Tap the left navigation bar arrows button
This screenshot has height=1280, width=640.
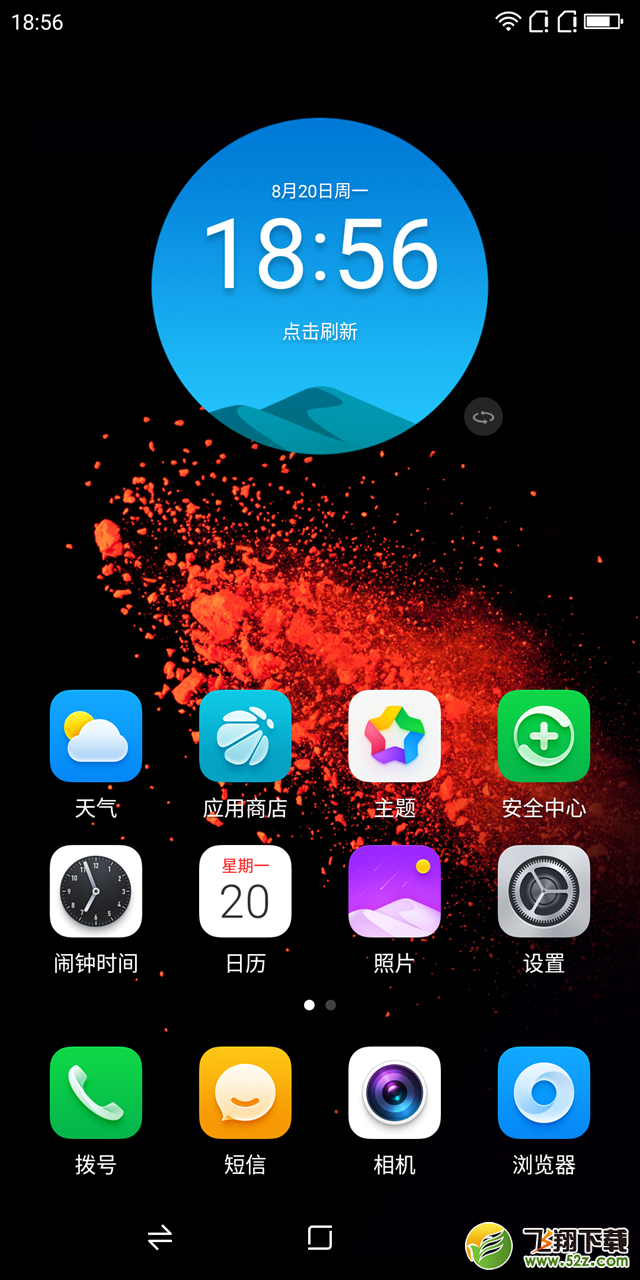coord(160,1238)
